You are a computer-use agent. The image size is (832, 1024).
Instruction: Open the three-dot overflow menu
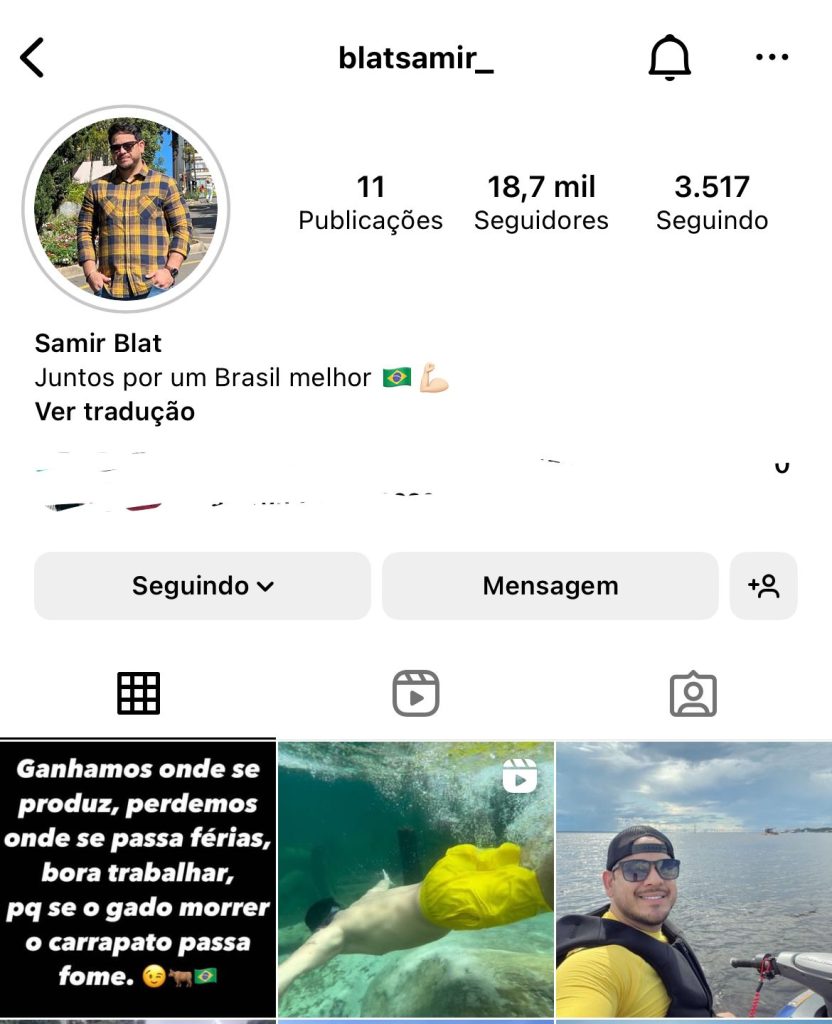[x=771, y=58]
